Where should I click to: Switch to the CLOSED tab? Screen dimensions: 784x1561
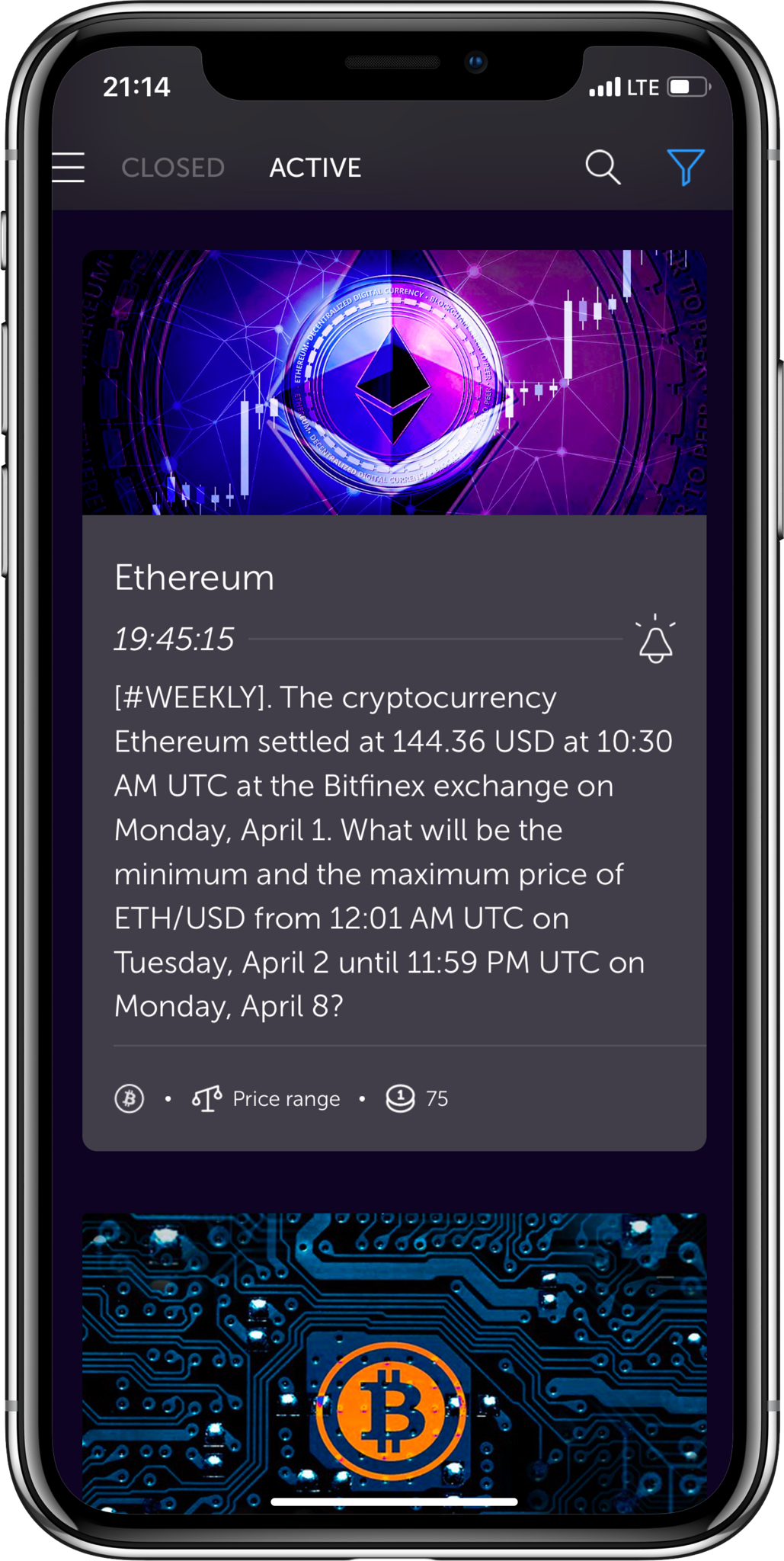(173, 168)
